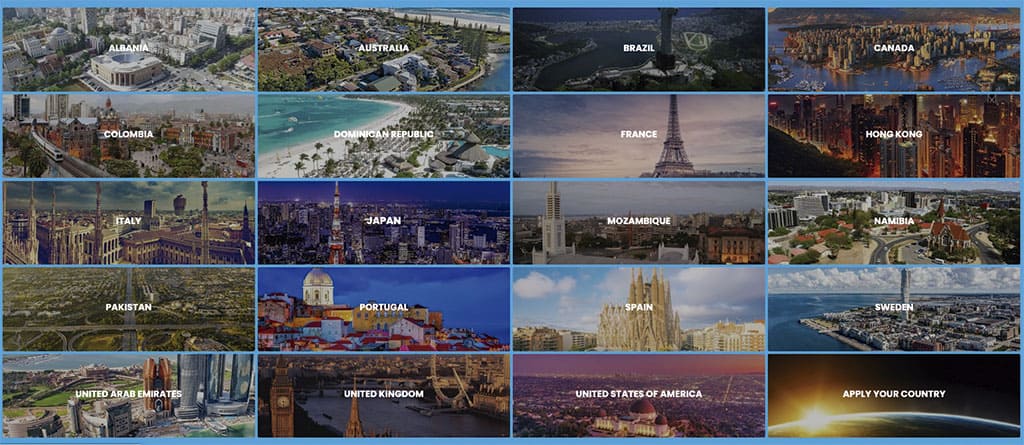The height and width of the screenshot is (445, 1024).
Task: Select the Dominican Republic tile
Action: click(384, 134)
